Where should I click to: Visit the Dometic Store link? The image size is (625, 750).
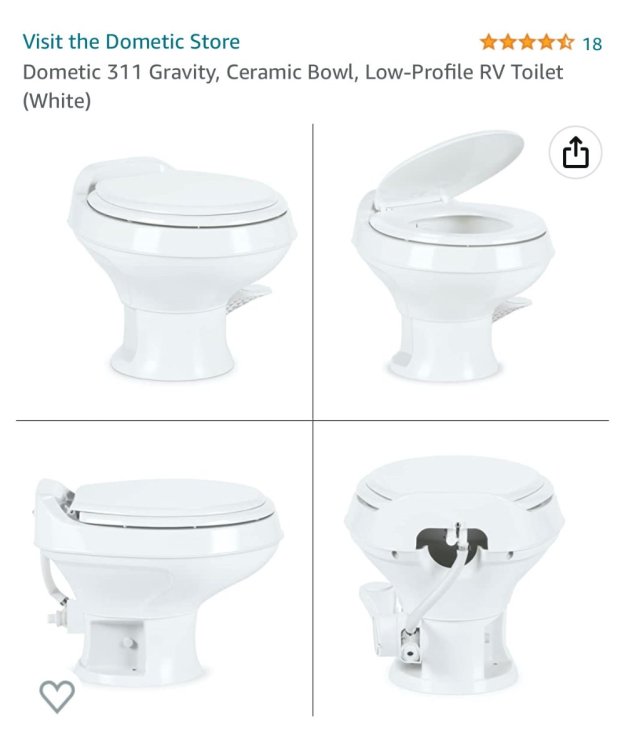coord(131,42)
